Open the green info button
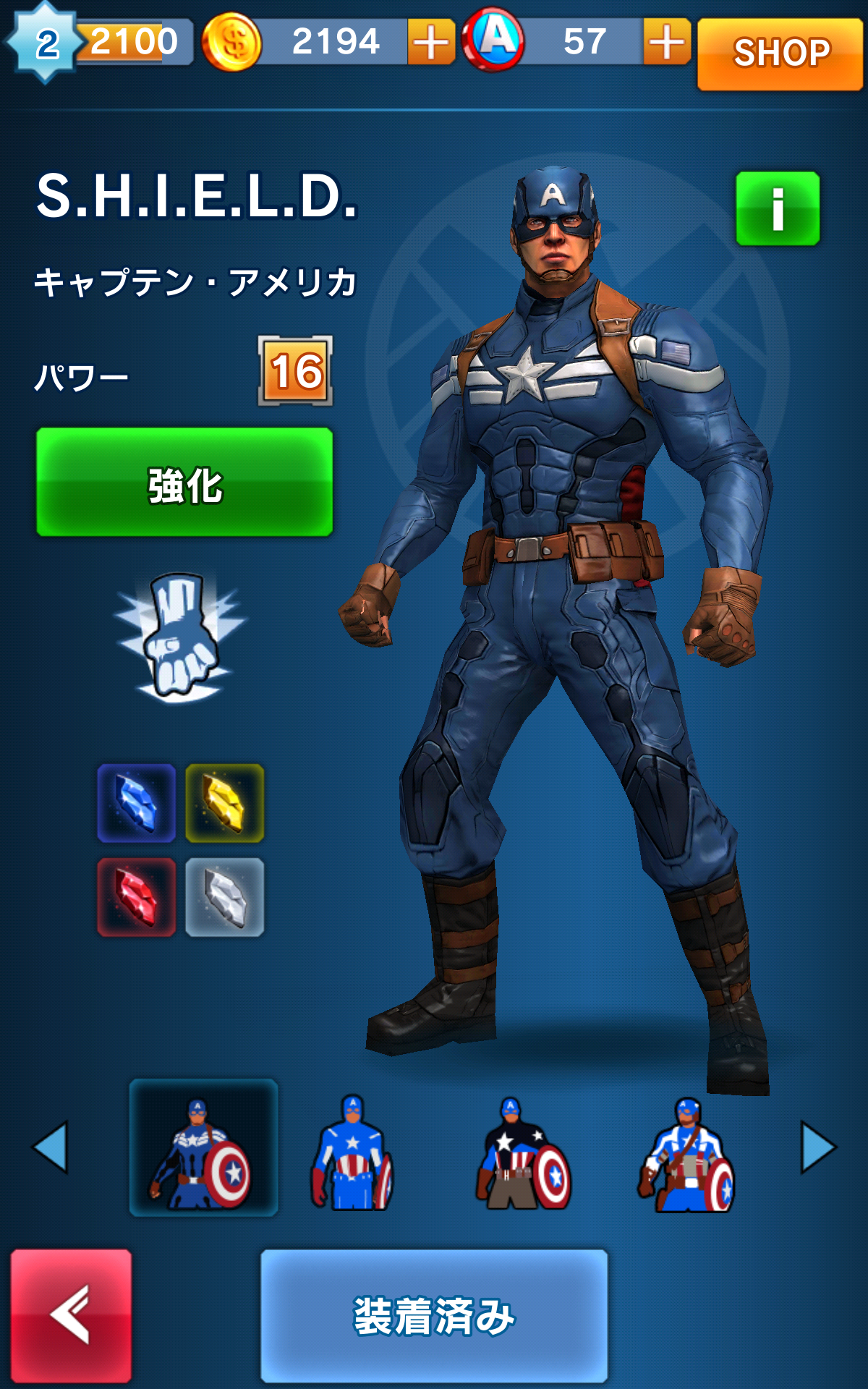The height and width of the screenshot is (1389, 868). coord(778,209)
